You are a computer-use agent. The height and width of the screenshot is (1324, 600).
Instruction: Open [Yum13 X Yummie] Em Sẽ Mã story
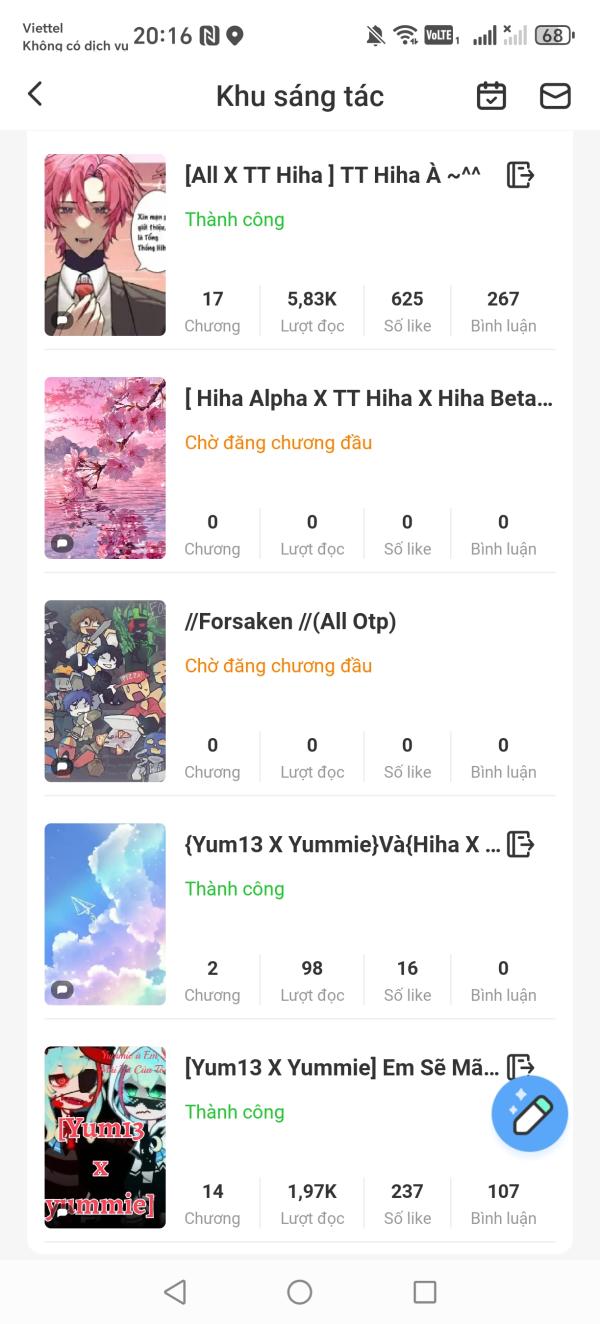pos(342,1067)
